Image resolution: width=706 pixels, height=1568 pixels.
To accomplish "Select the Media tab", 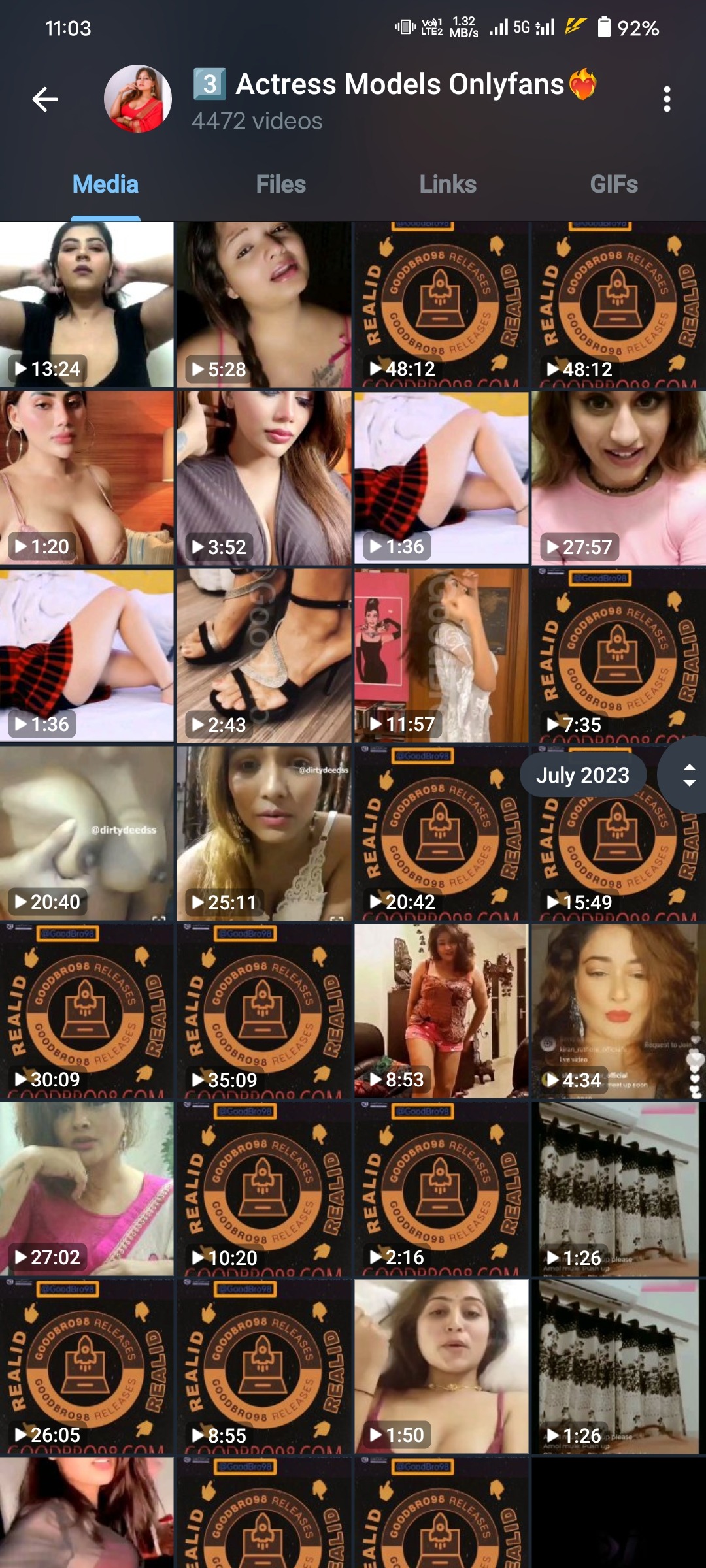I will tap(105, 184).
